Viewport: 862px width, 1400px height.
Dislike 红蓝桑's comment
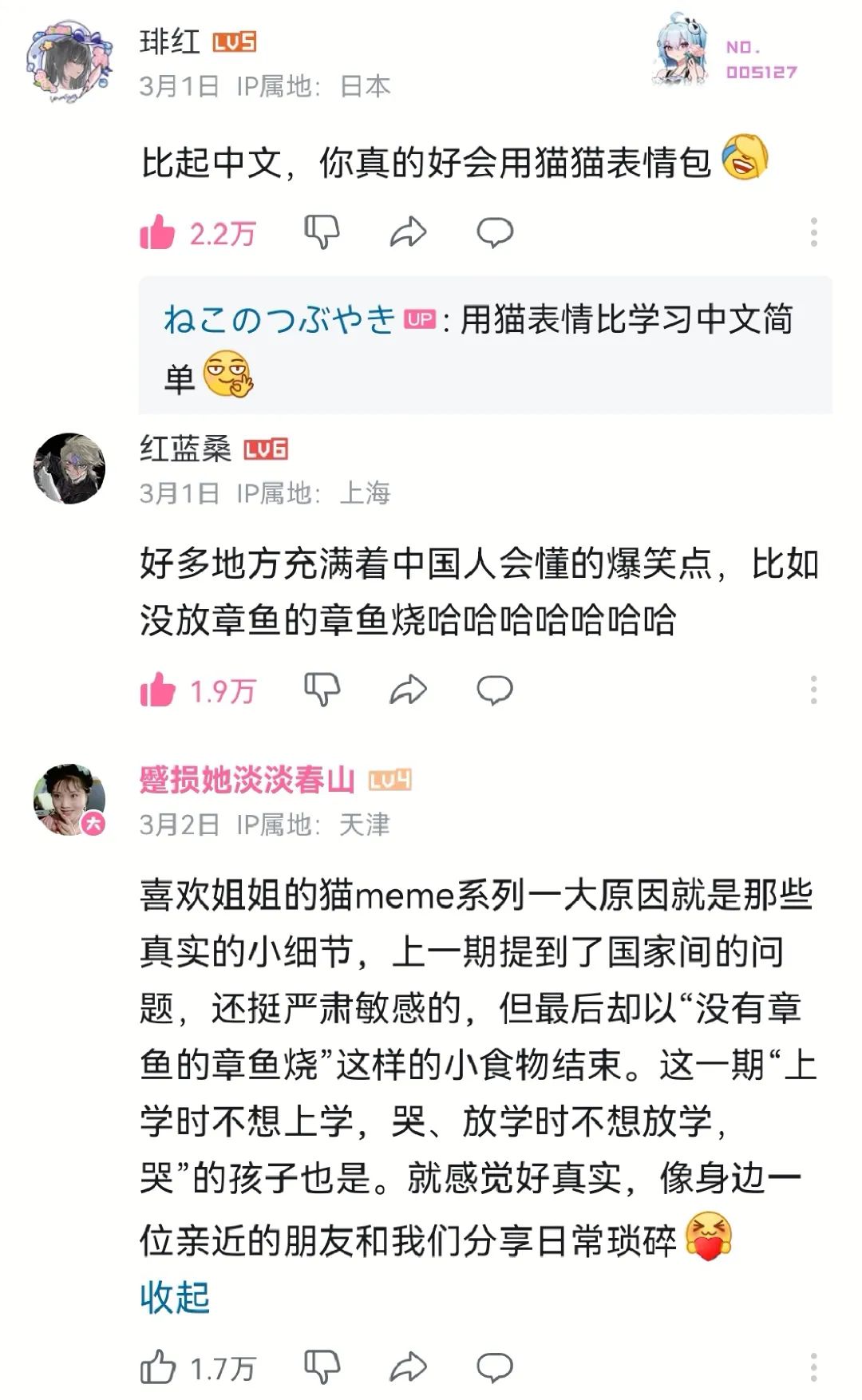point(322,690)
